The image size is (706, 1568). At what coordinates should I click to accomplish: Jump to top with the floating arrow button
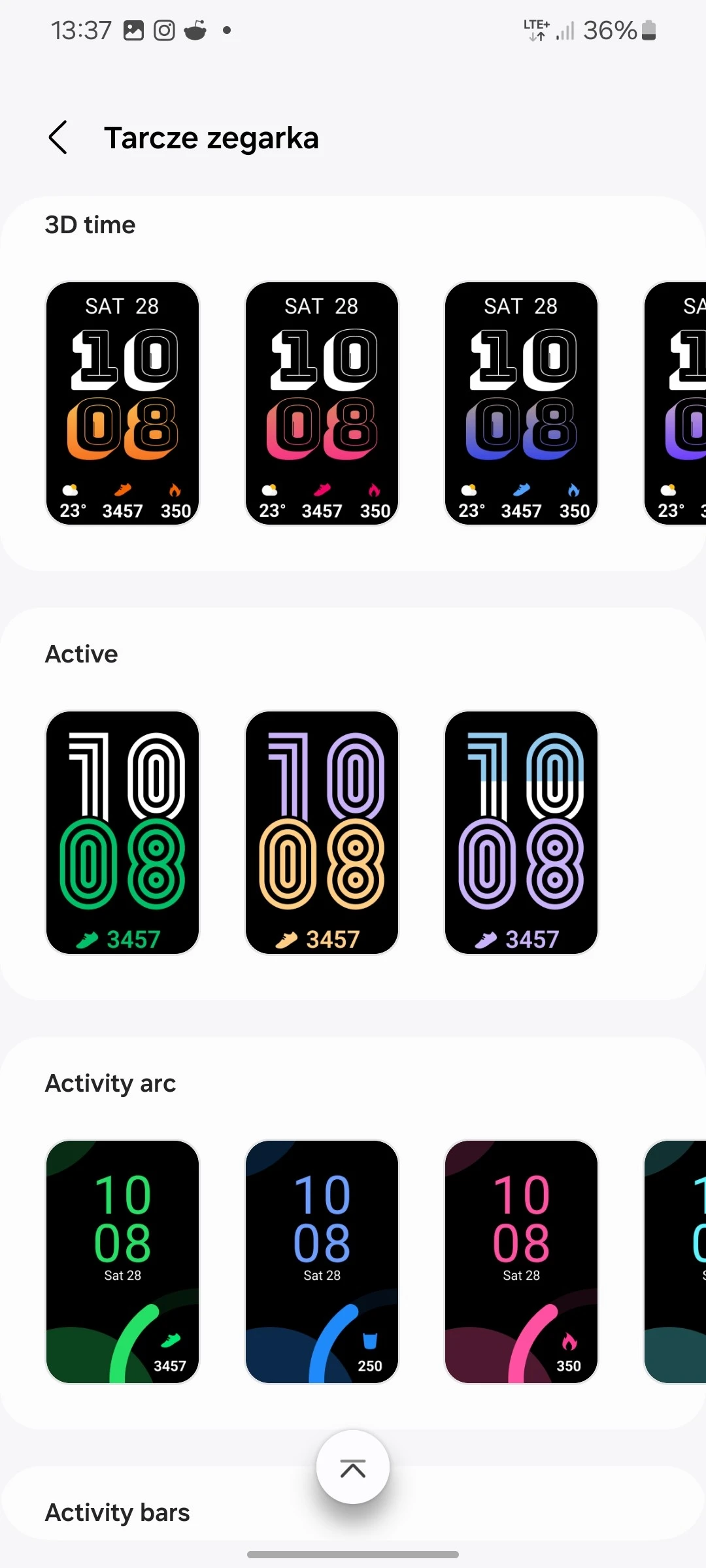[353, 1467]
